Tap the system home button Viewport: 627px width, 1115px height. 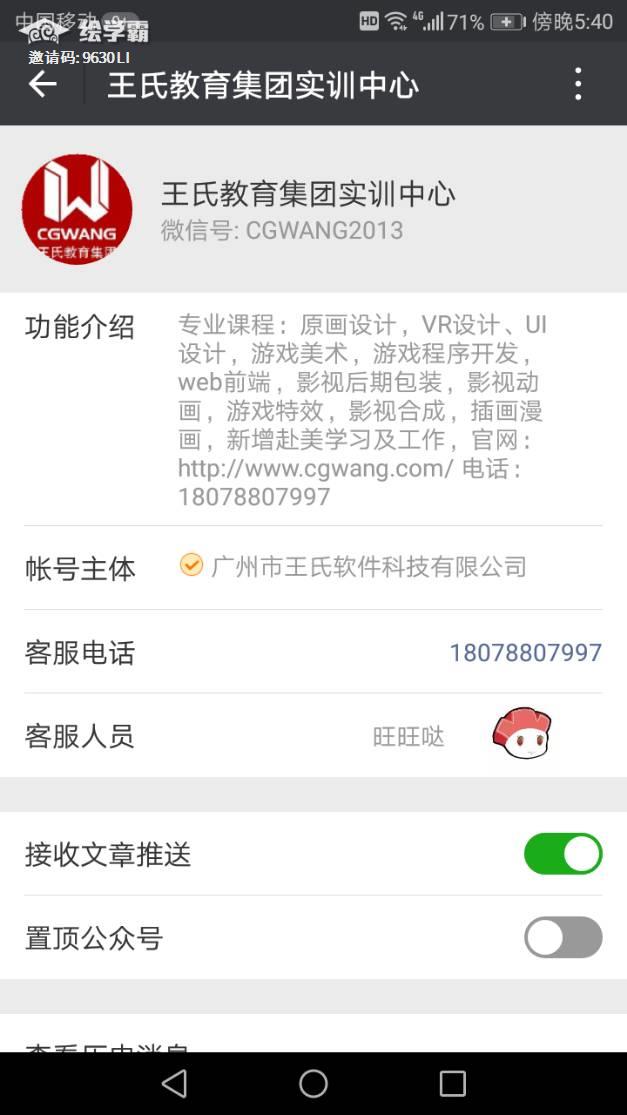313,1083
